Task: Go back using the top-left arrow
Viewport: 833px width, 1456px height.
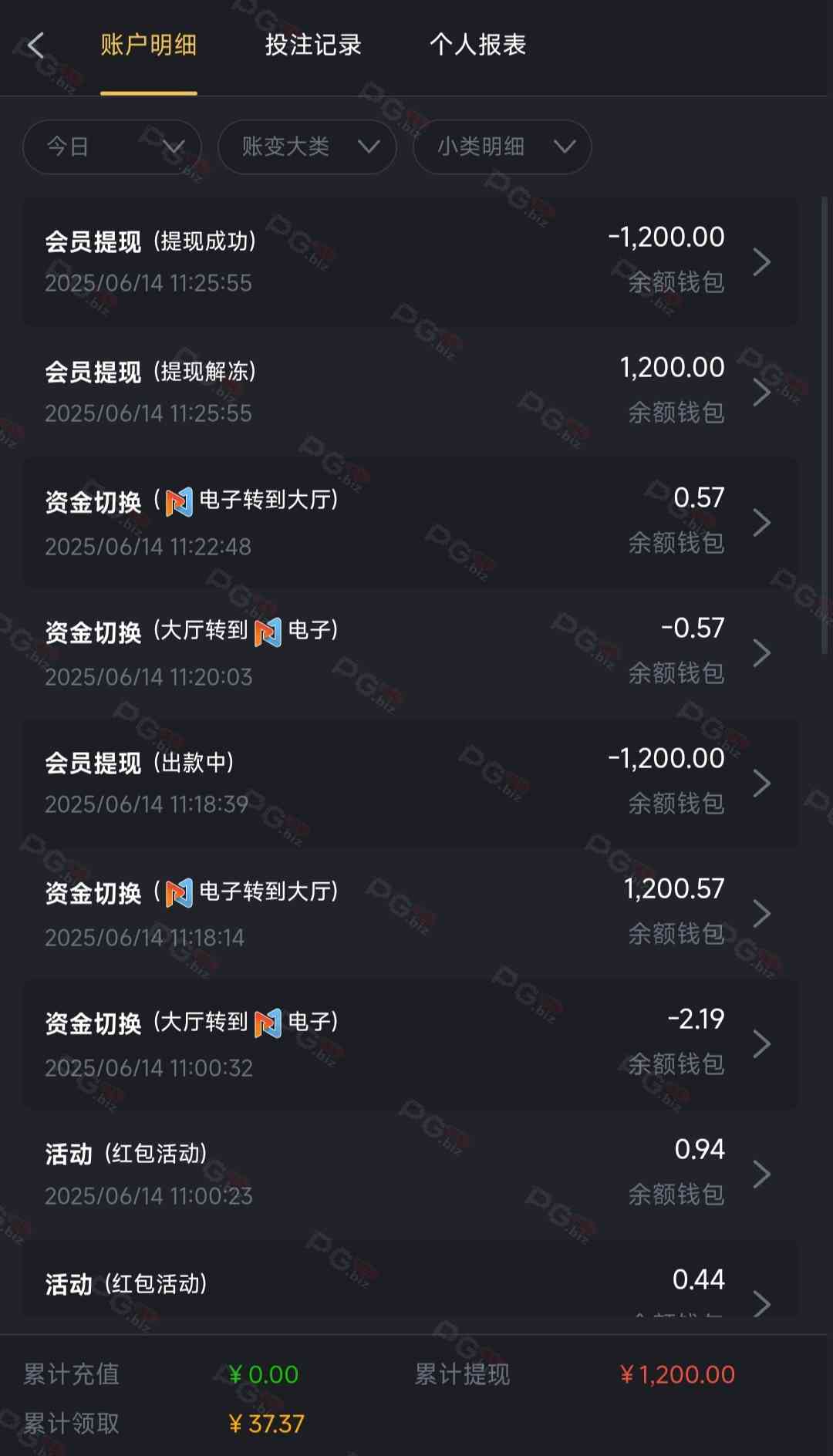Action: coord(35,45)
